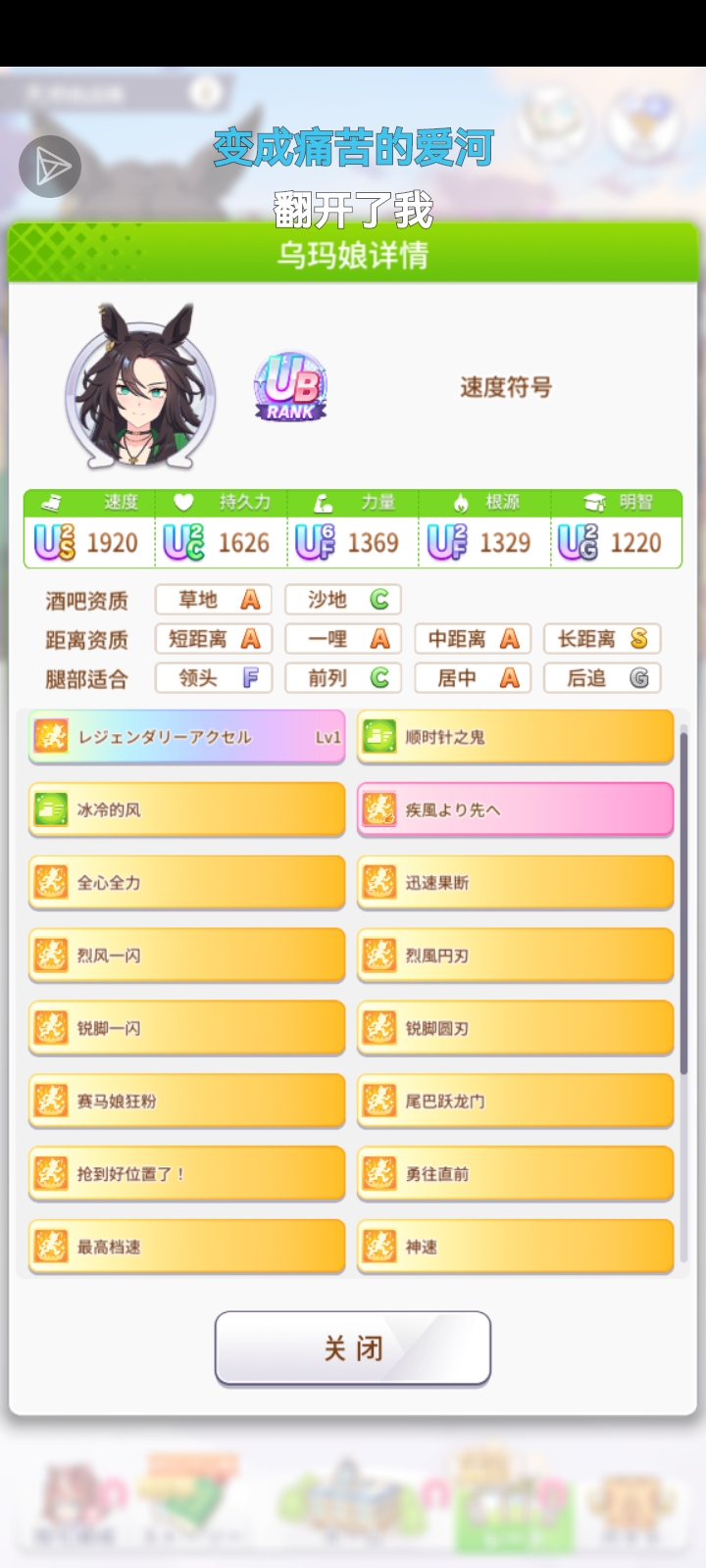Open the 神速 skill
The width and height of the screenshot is (706, 1568).
[x=516, y=1247]
